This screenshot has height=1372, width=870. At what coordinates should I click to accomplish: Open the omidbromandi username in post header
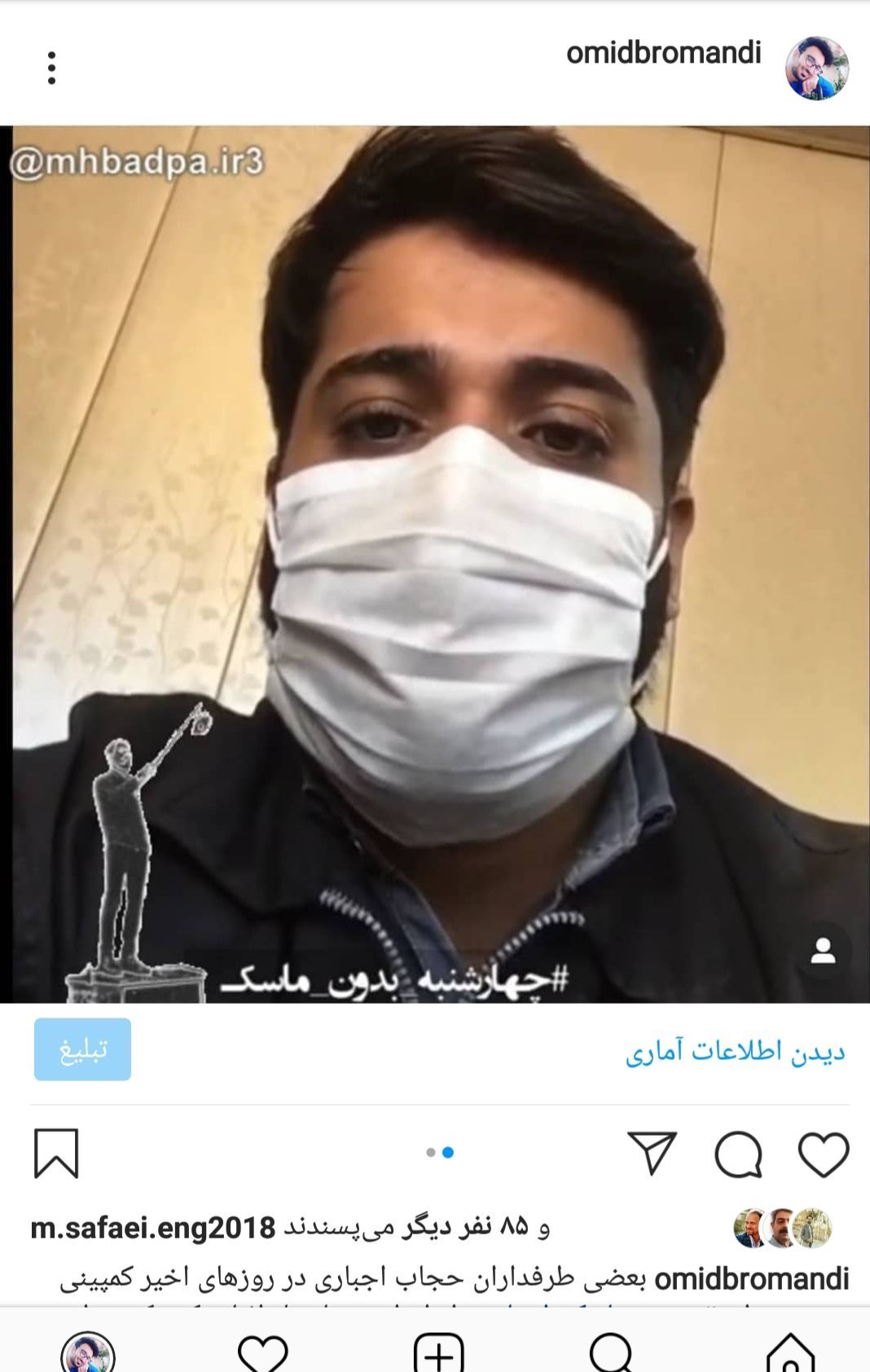click(x=663, y=53)
